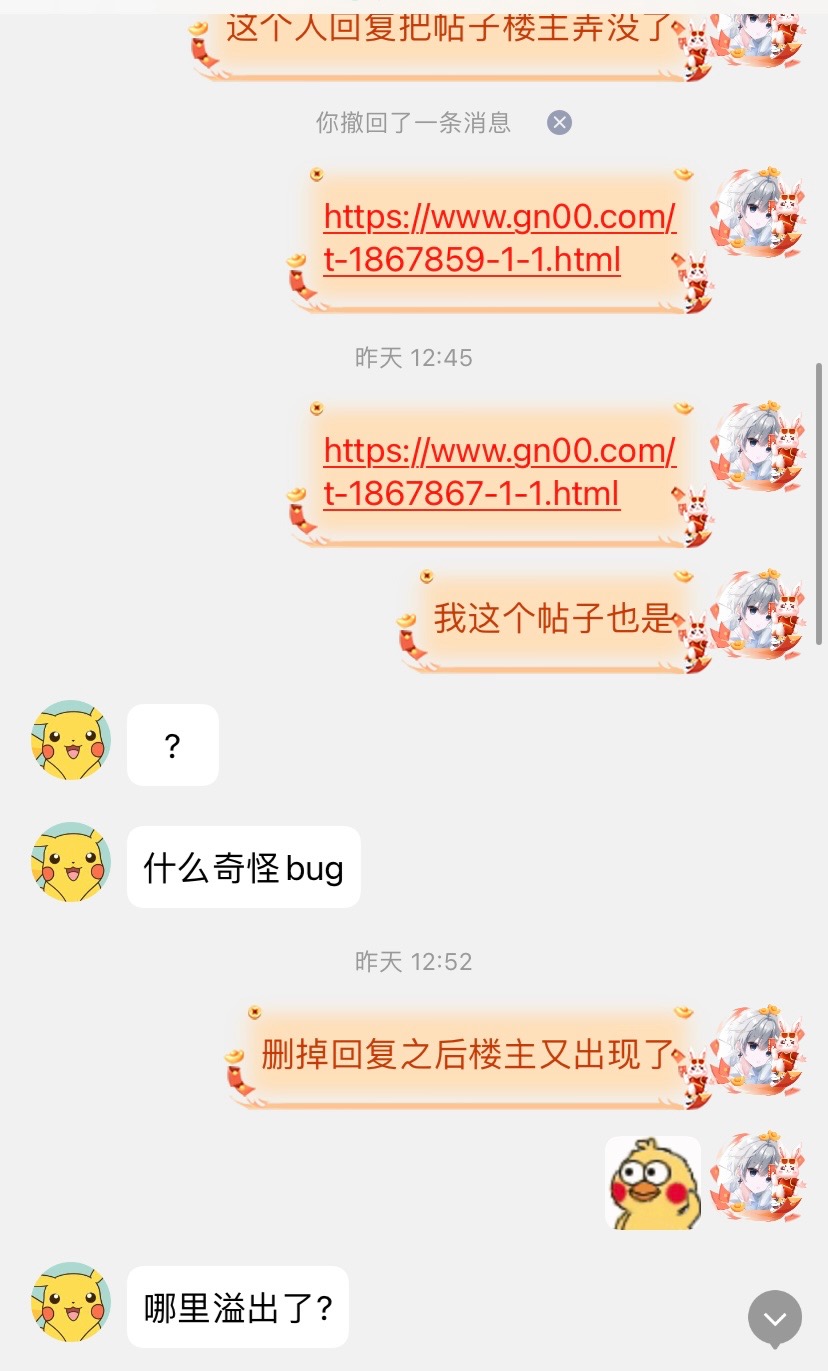Open the t-1867867-1-1.html link
Viewport: 828px width, 1371px height.
(x=498, y=472)
